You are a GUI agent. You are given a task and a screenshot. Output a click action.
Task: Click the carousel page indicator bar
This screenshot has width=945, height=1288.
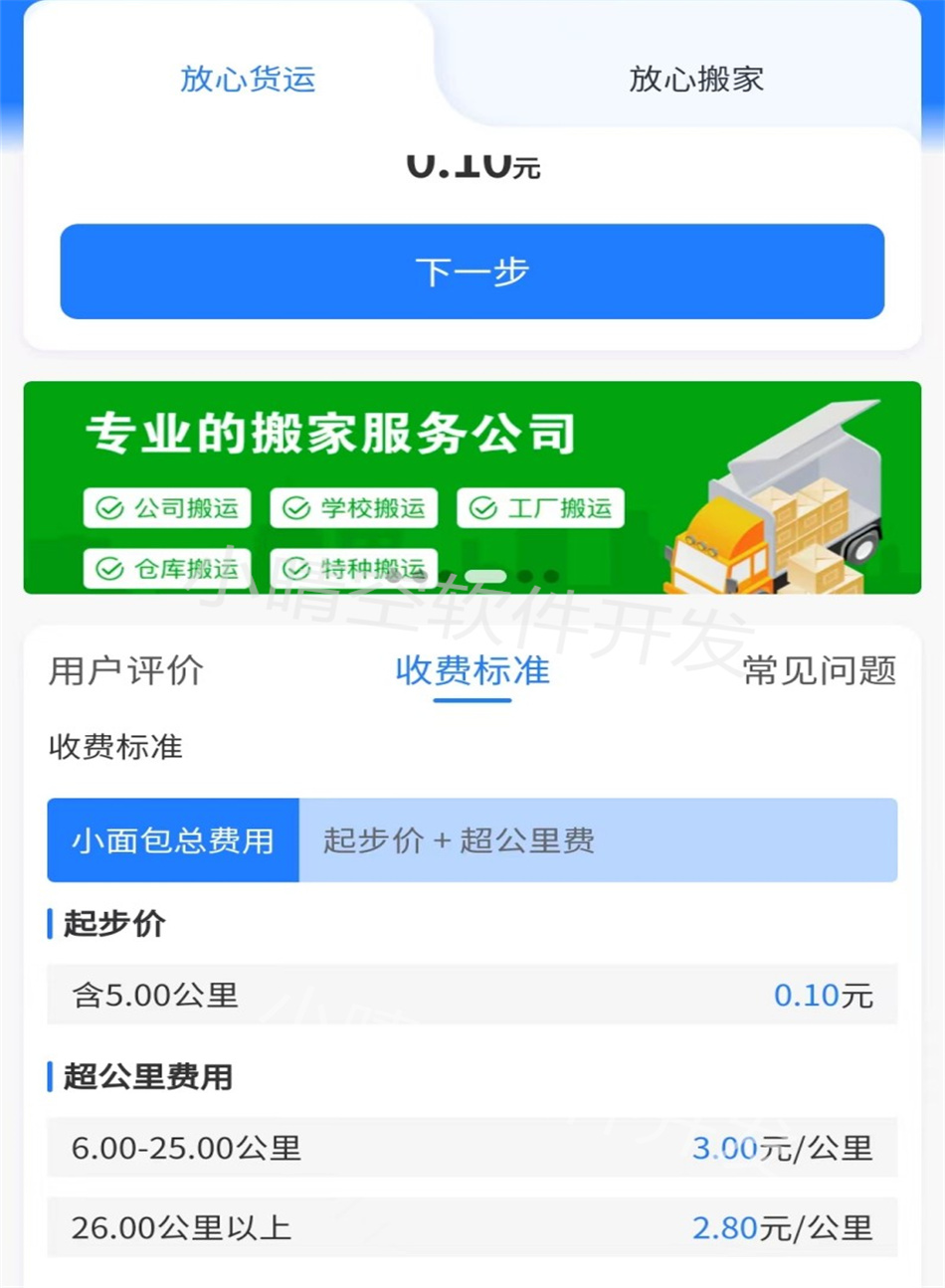pyautogui.click(x=507, y=574)
